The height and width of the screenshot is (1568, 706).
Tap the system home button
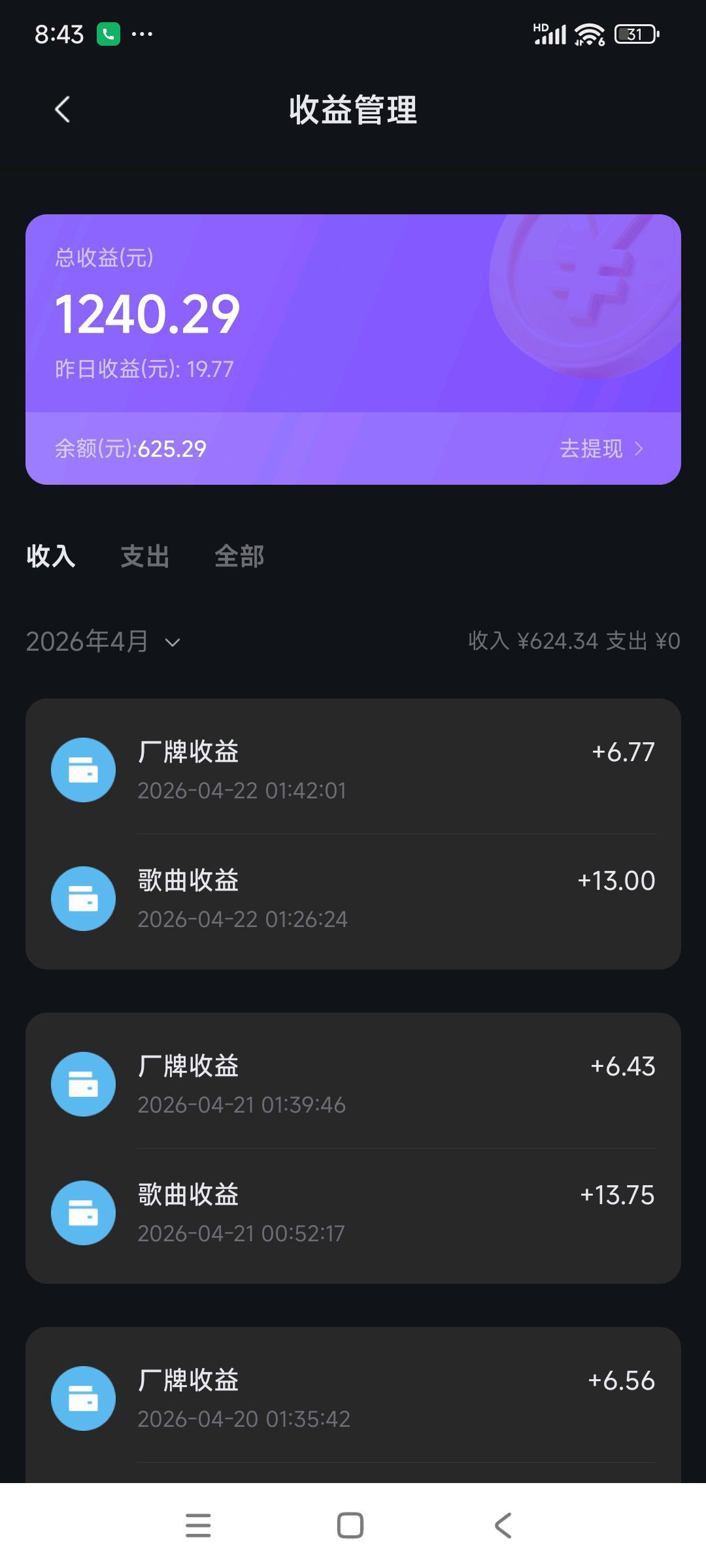click(350, 1526)
